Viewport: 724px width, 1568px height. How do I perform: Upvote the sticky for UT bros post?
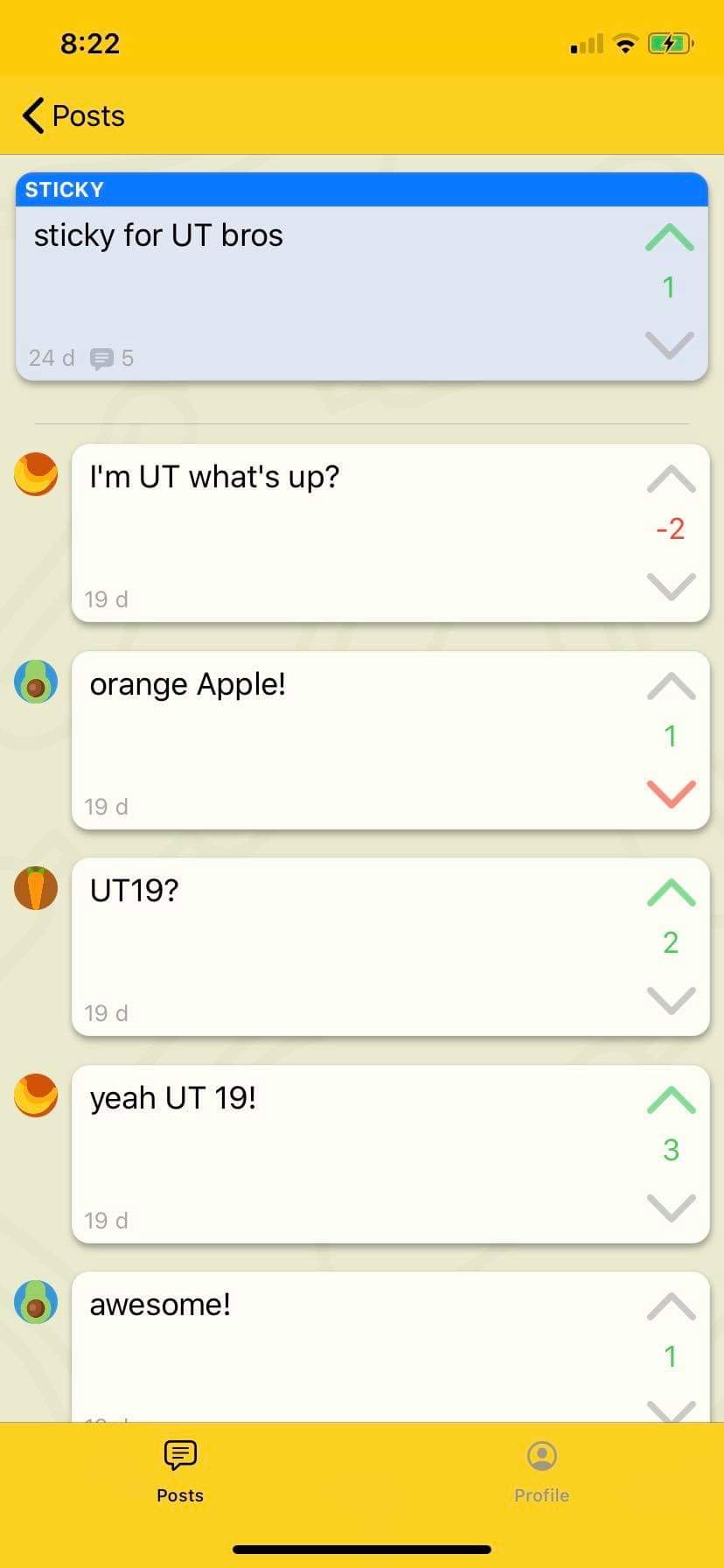pyautogui.click(x=669, y=237)
